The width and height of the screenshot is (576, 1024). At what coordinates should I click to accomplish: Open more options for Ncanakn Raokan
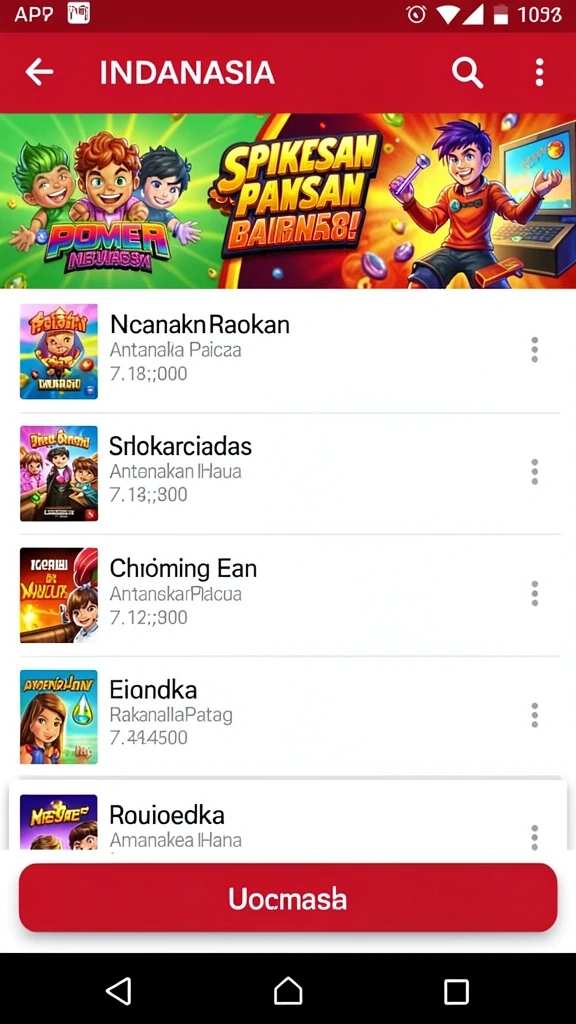coord(534,350)
